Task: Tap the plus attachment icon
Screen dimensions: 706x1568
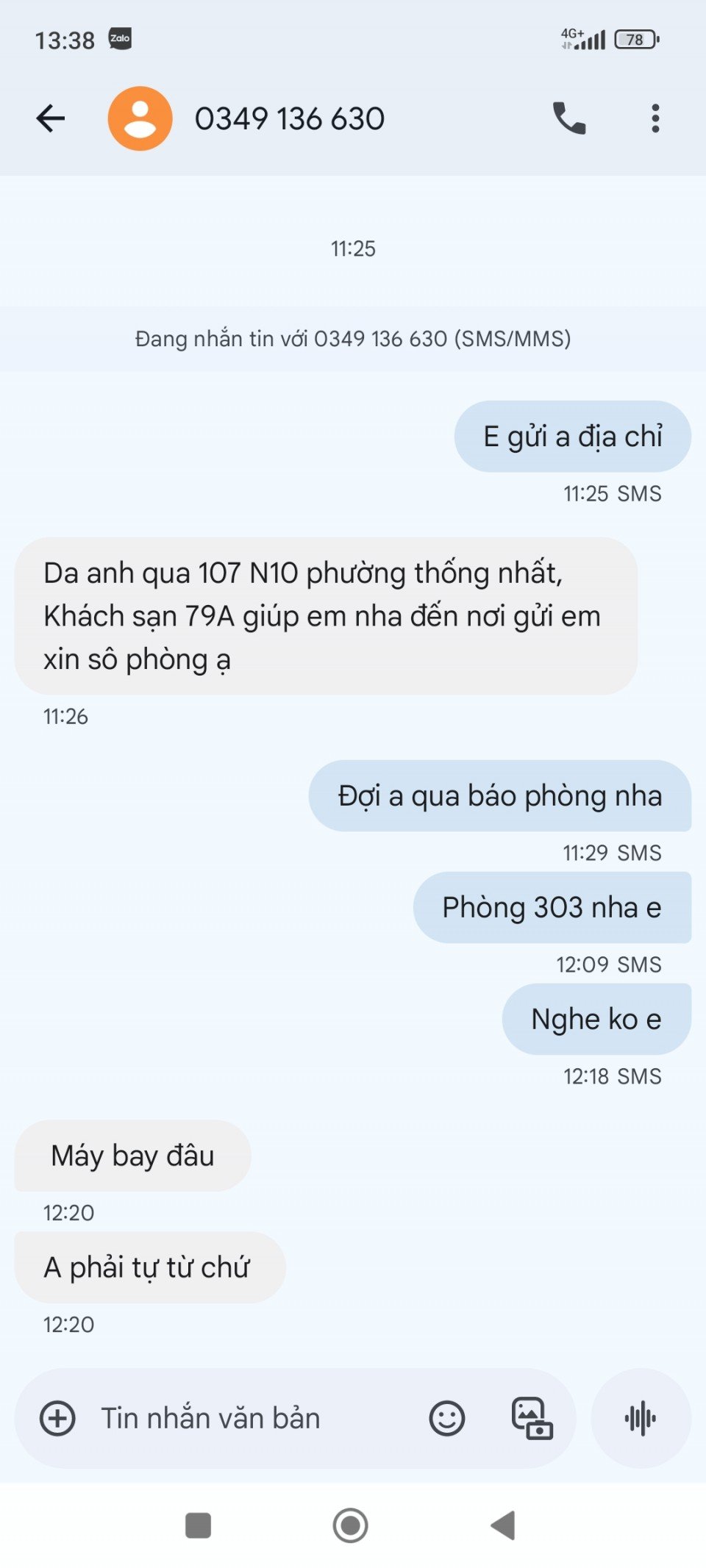Action: click(57, 1418)
